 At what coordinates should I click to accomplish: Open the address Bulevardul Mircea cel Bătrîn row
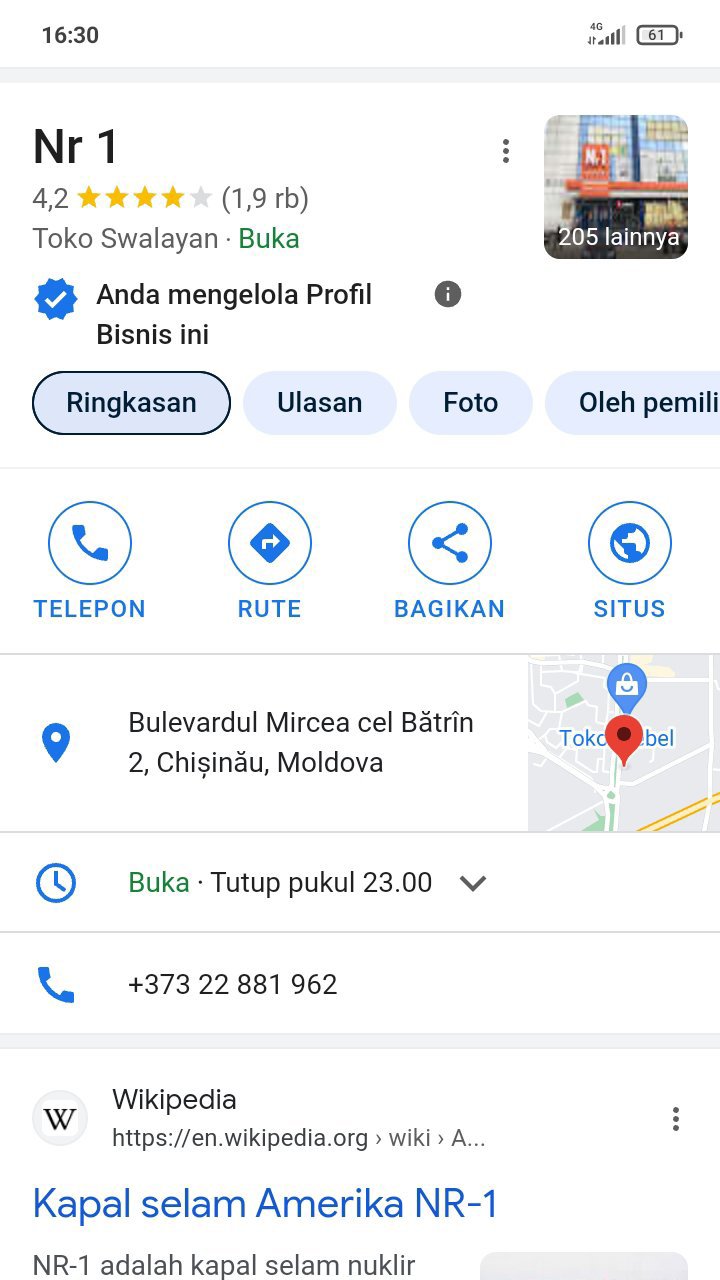click(300, 743)
